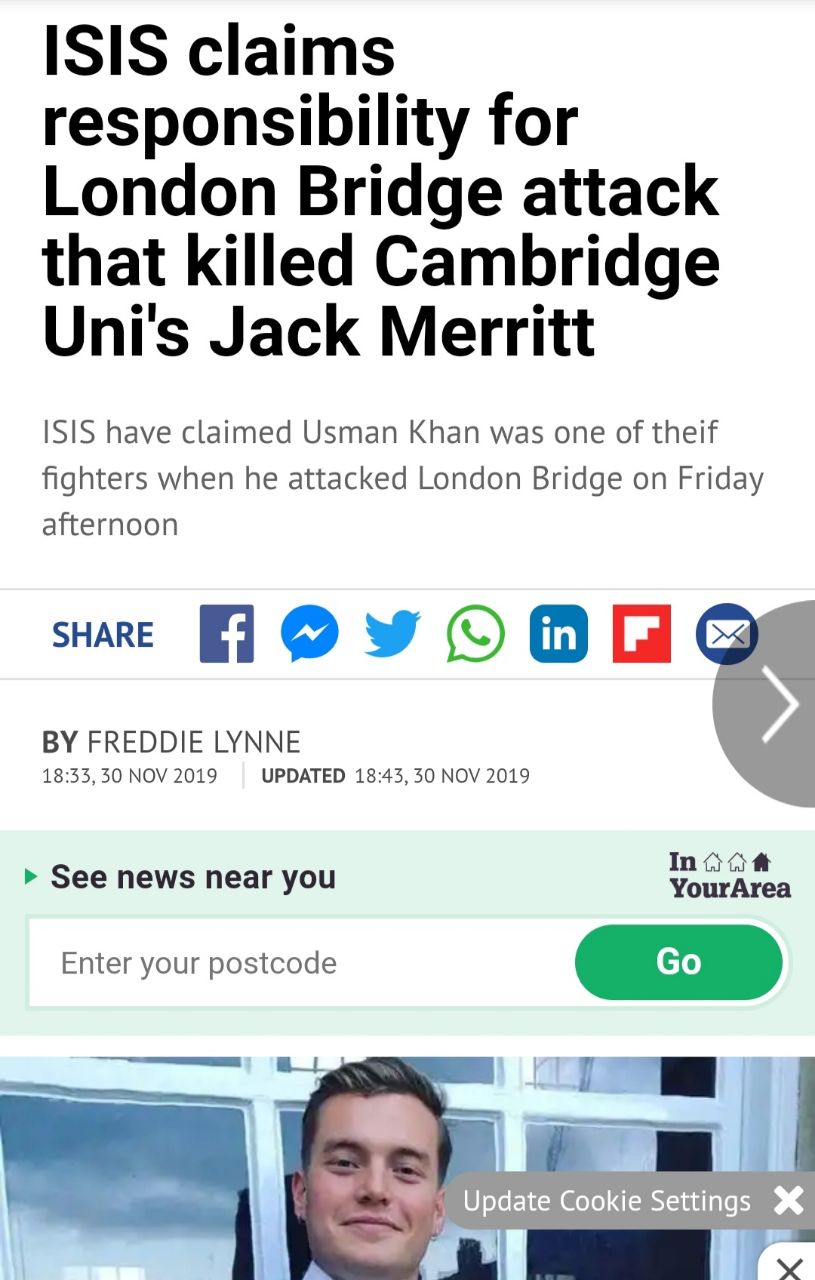Share article on Flipboard
The image size is (815, 1280).
coord(641,634)
